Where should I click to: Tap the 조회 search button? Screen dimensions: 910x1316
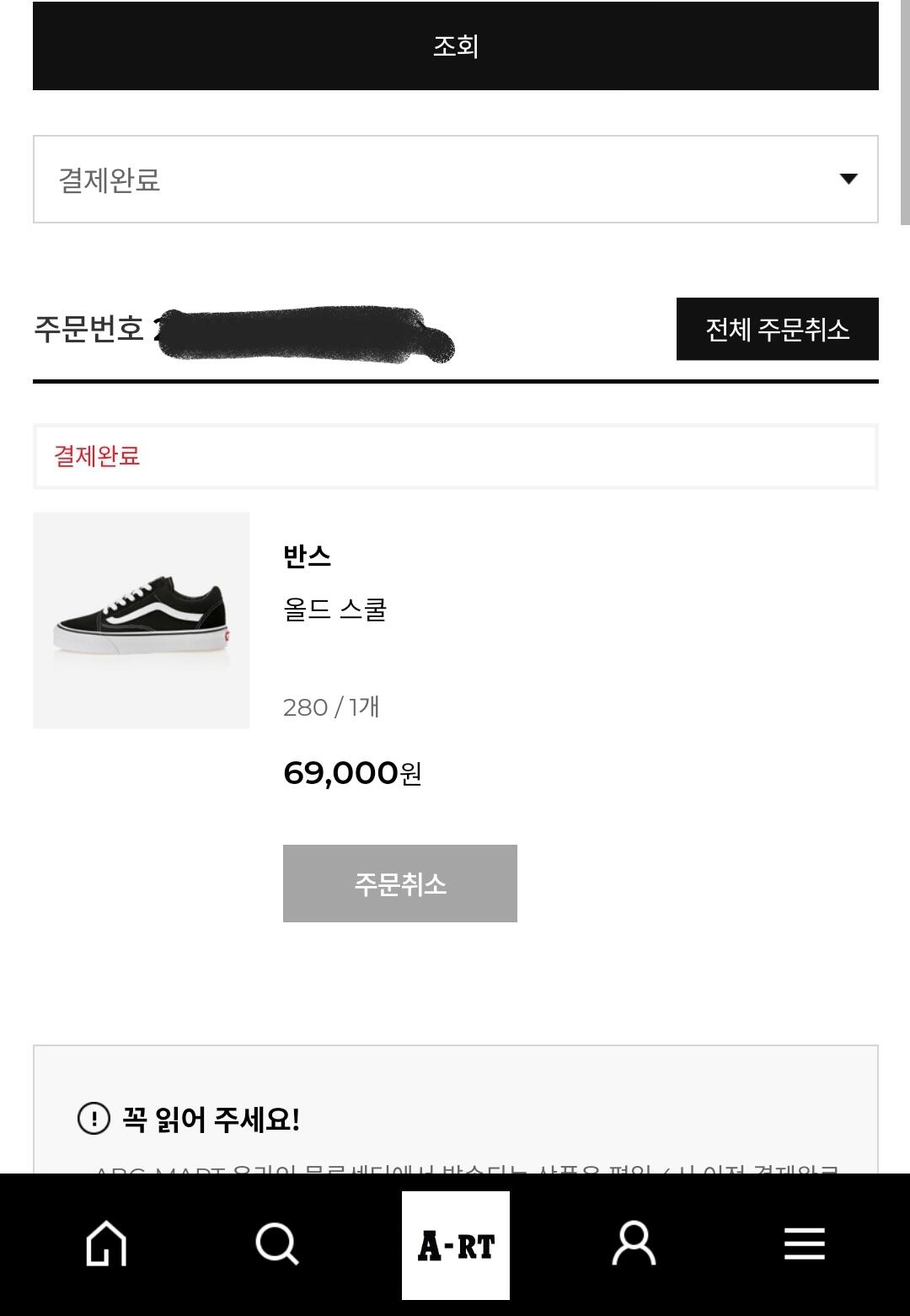pyautogui.click(x=455, y=46)
